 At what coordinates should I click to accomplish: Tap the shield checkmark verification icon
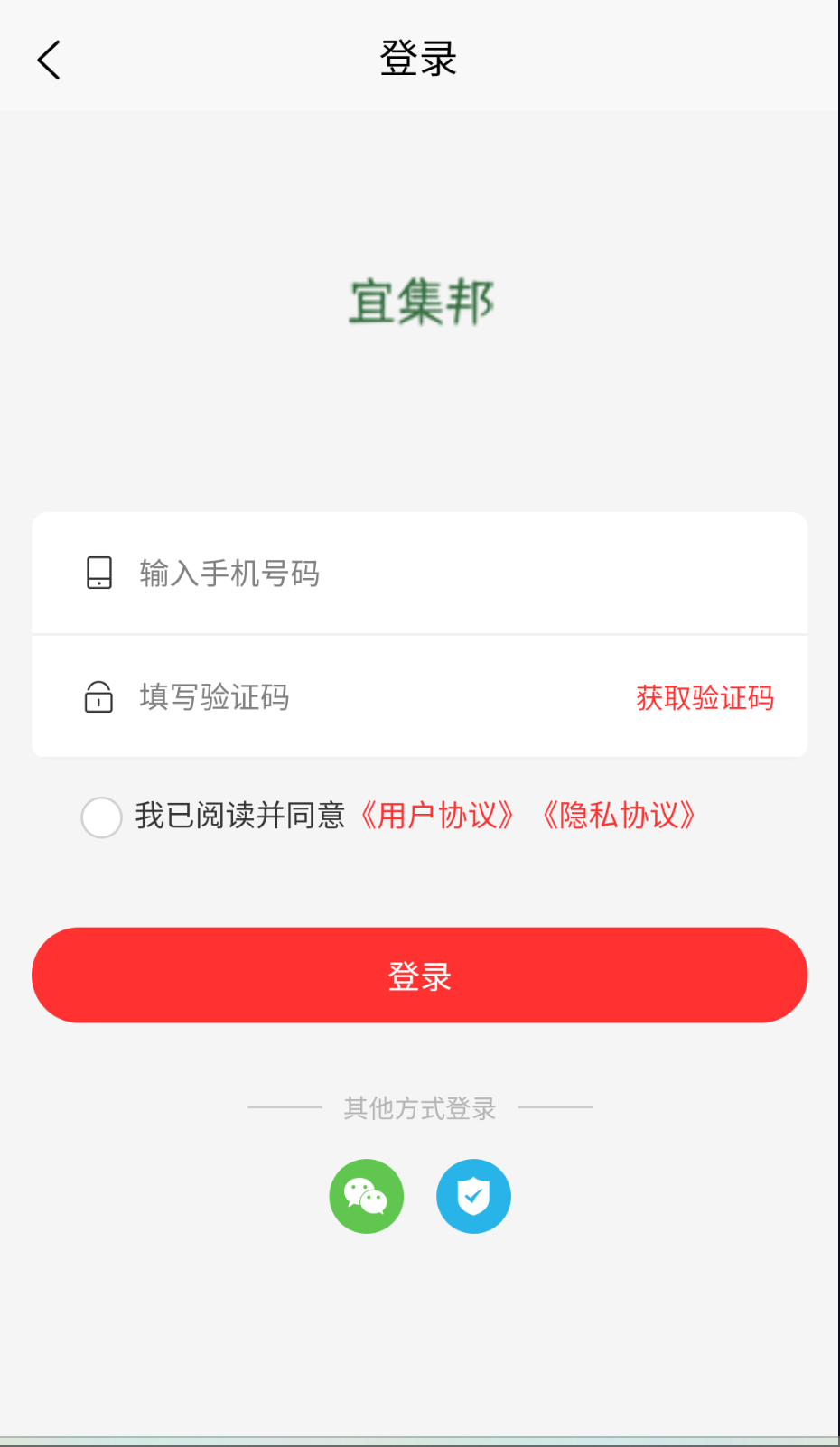tap(473, 1196)
